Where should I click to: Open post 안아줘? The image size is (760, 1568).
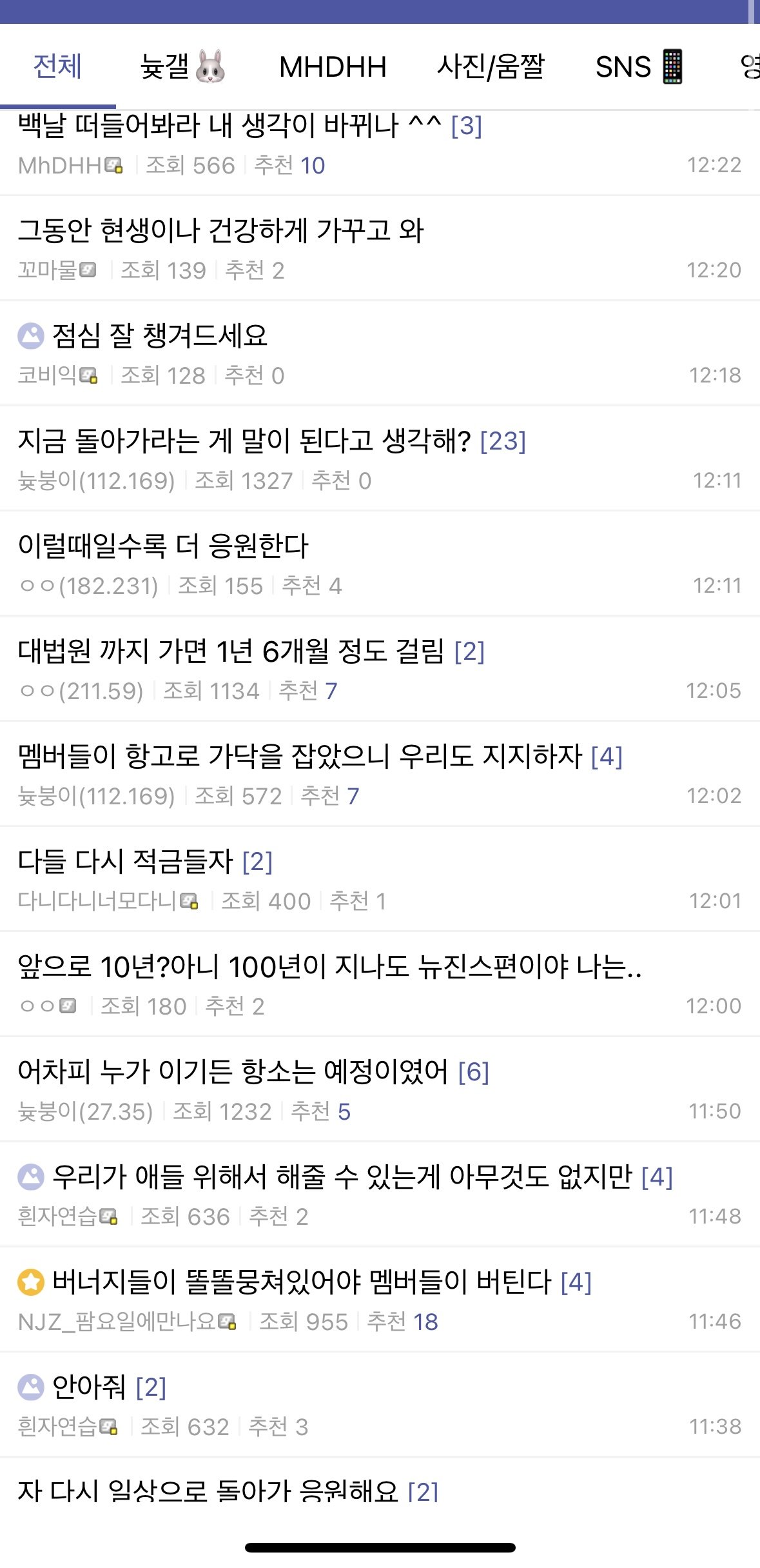click(89, 1387)
